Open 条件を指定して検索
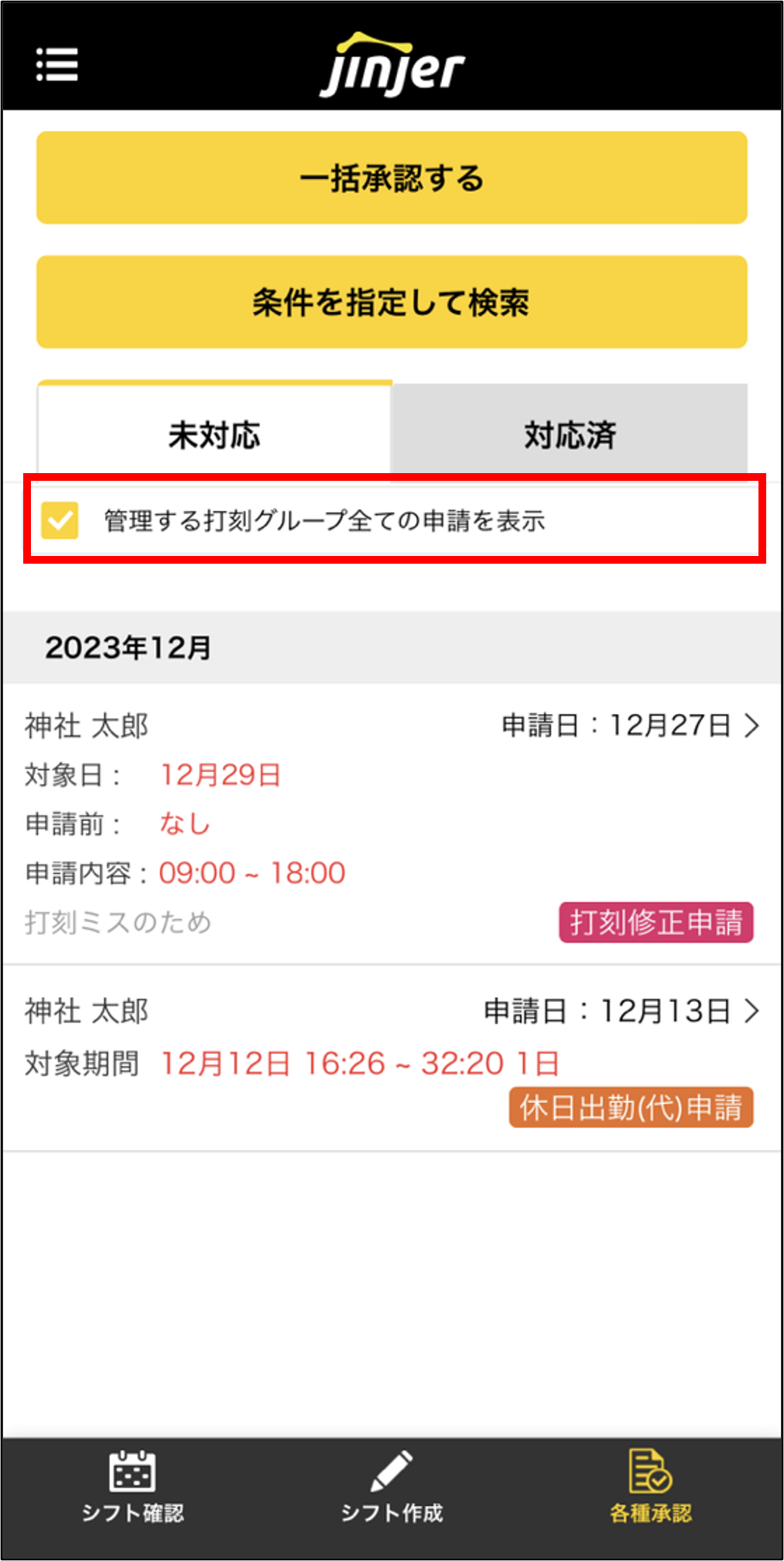 392,302
